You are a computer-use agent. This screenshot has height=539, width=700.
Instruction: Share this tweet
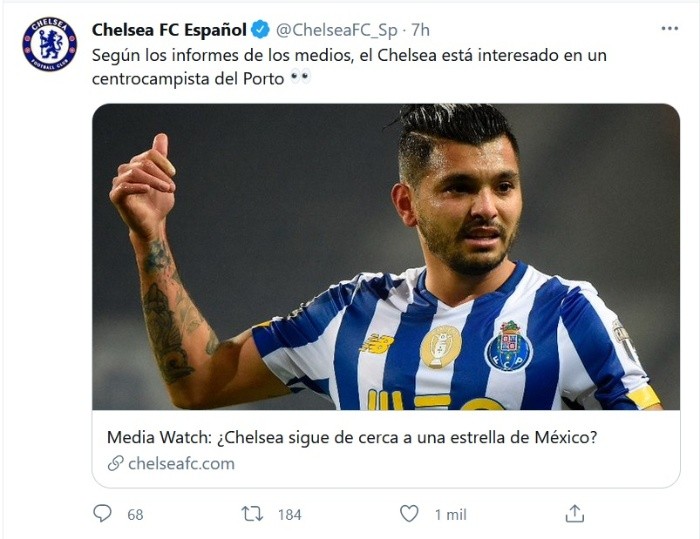pos(574,513)
